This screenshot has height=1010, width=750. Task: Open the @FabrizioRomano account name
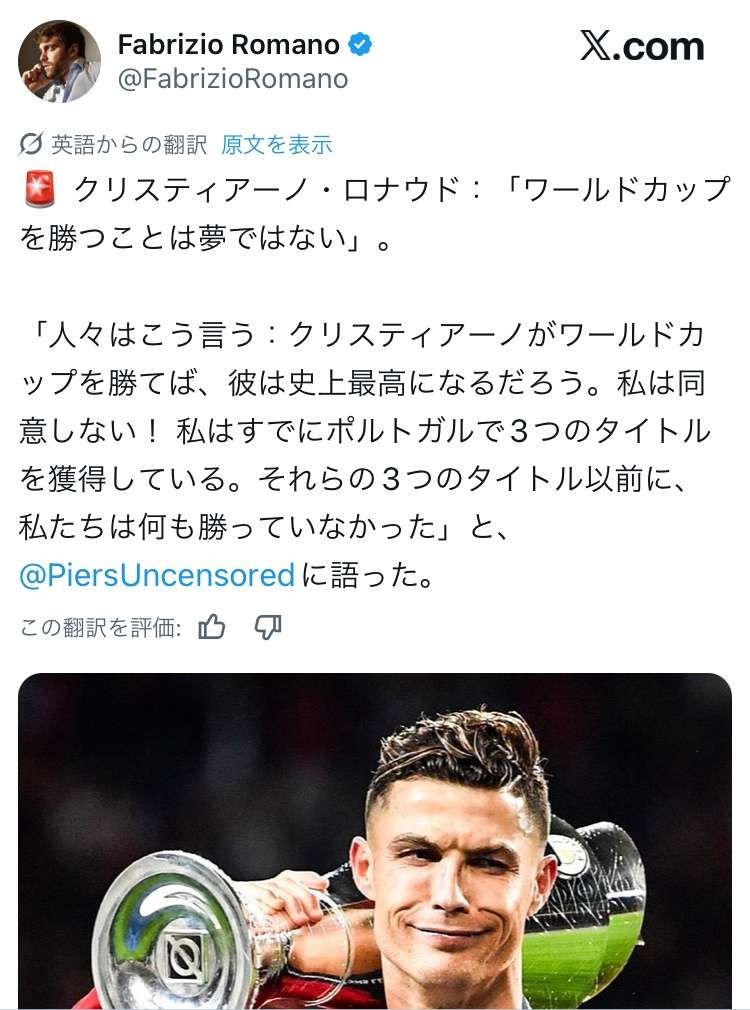(x=233, y=80)
